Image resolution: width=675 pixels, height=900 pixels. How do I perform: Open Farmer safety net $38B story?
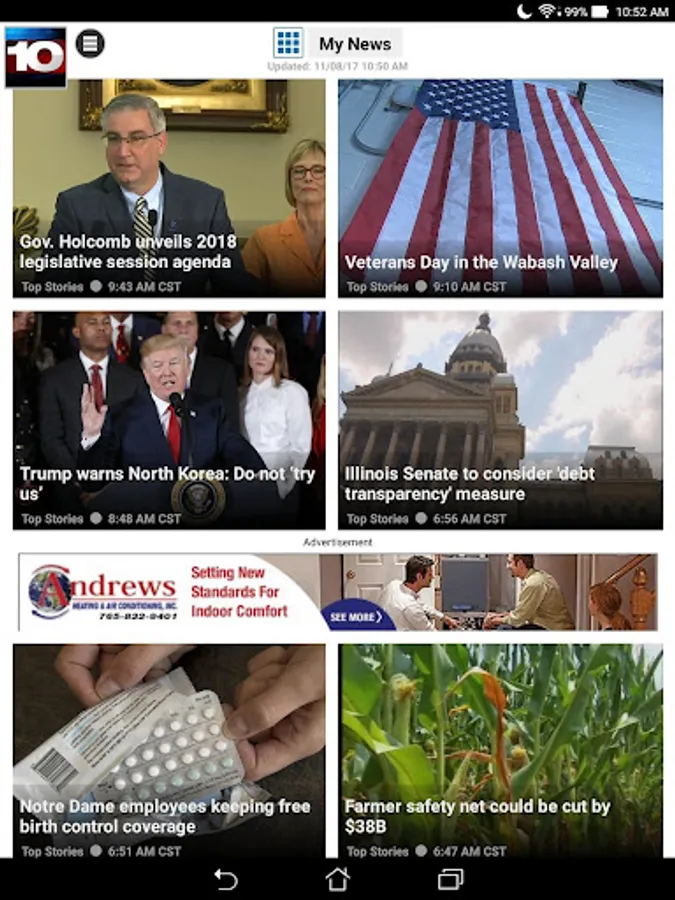tap(500, 750)
